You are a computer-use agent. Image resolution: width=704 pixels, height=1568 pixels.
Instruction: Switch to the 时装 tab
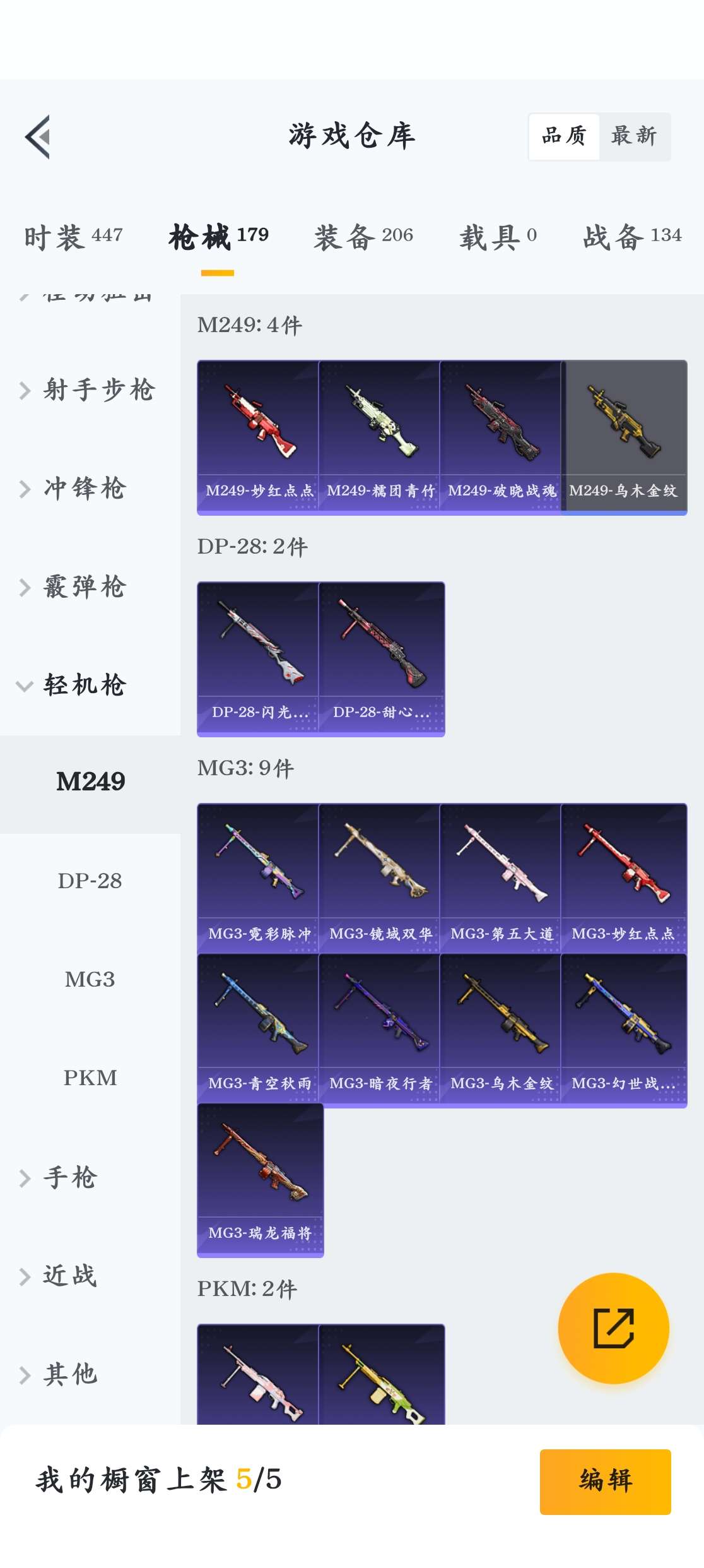click(x=73, y=237)
